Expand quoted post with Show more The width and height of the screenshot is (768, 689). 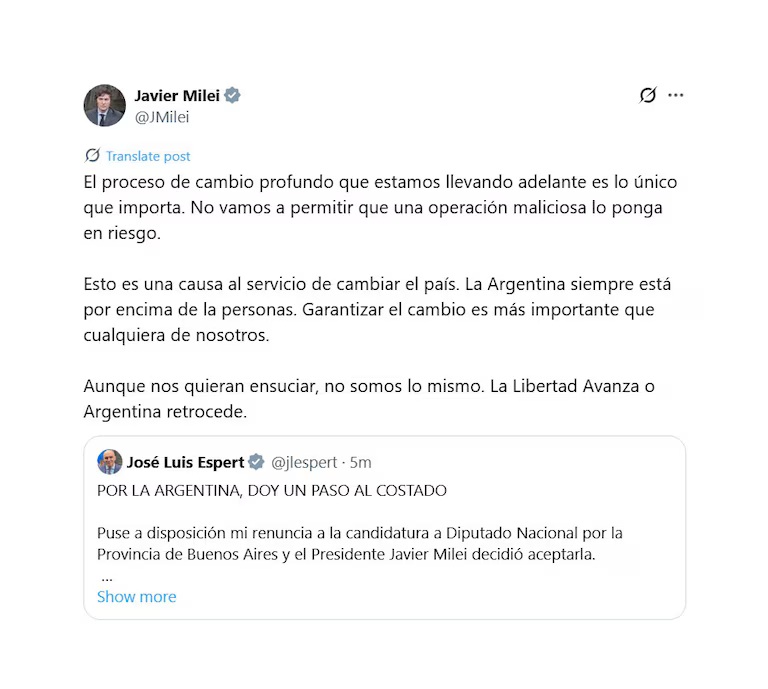(136, 597)
